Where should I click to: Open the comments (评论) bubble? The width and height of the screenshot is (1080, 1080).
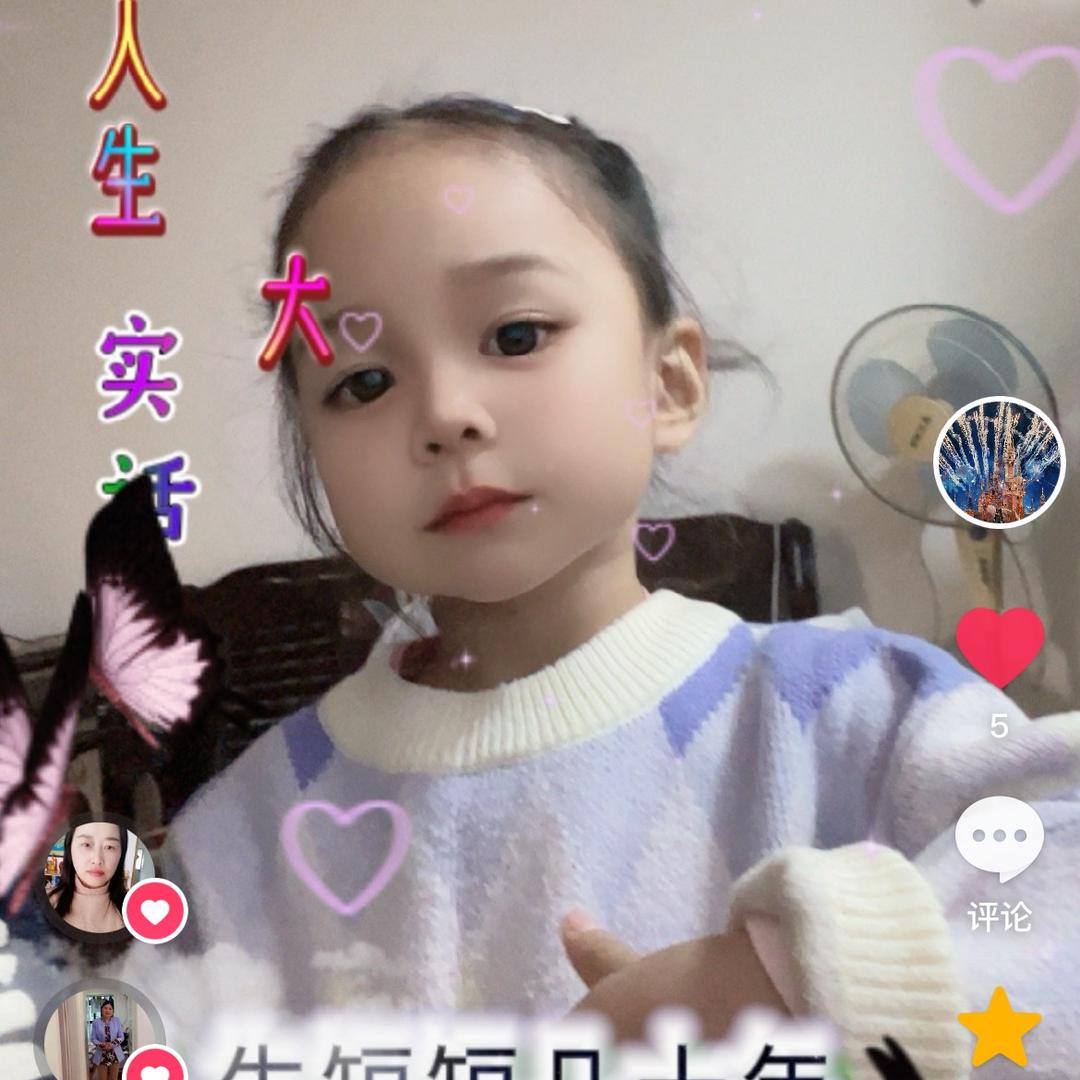[x=999, y=838]
